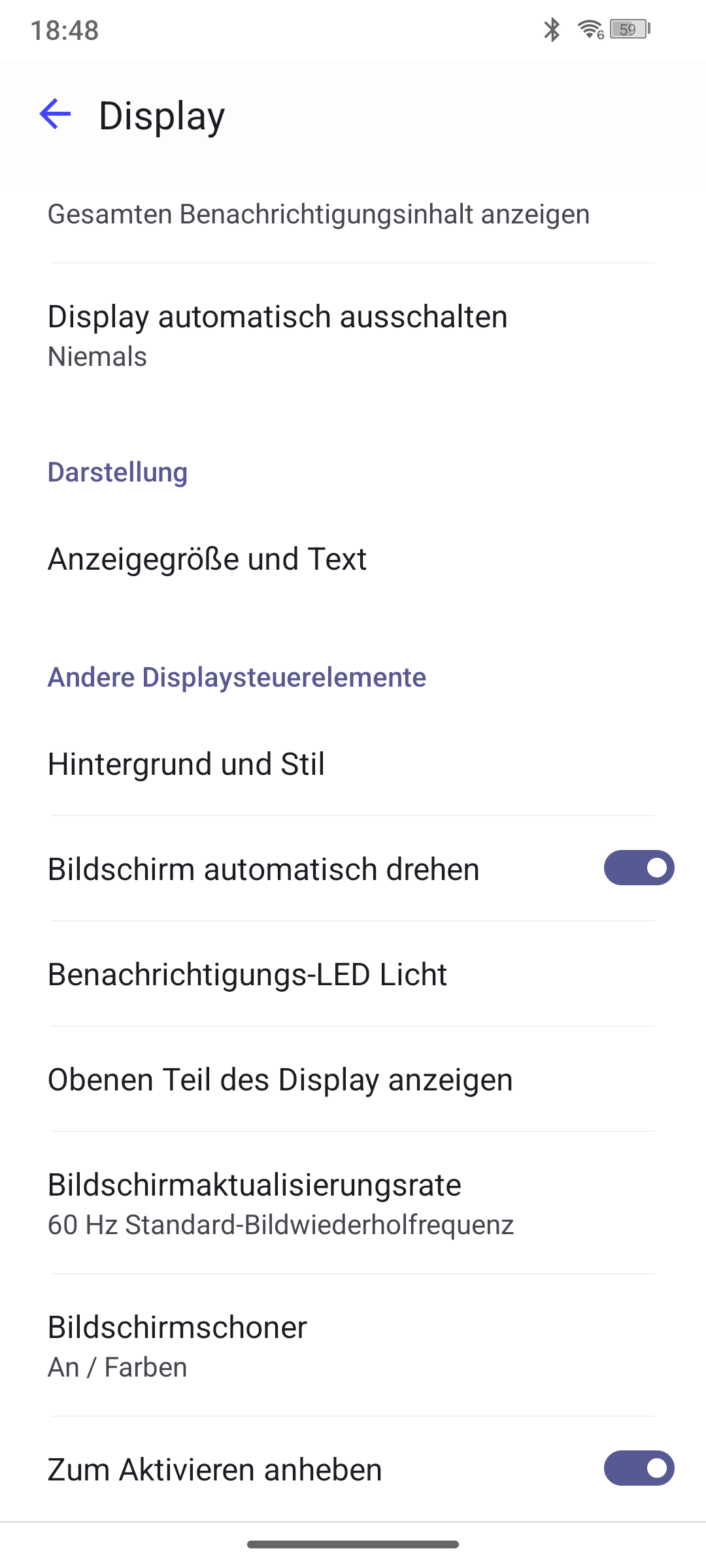Open Hintergrund und Stil
The height and width of the screenshot is (1568, 706).
353,764
